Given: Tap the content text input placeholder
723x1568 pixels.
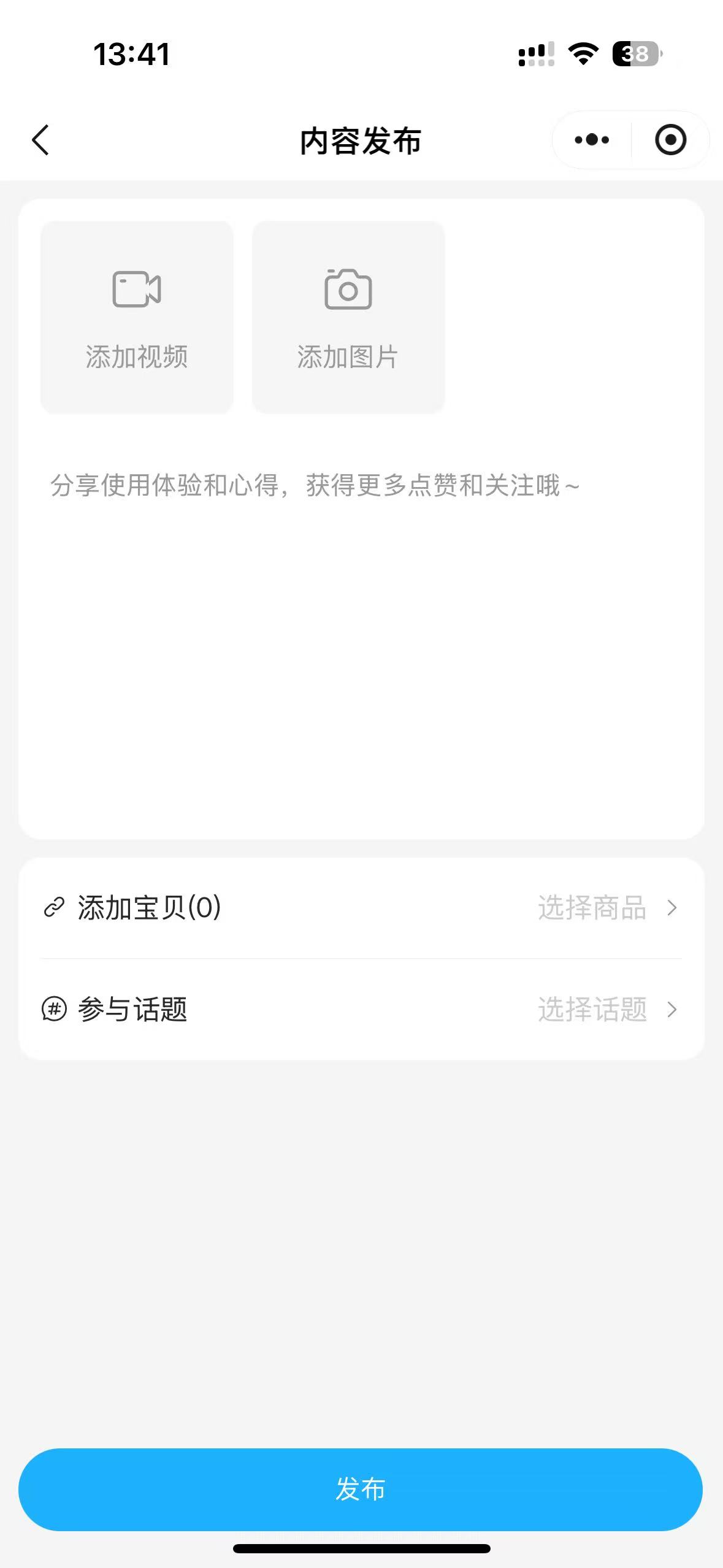Looking at the screenshot, I should [315, 485].
